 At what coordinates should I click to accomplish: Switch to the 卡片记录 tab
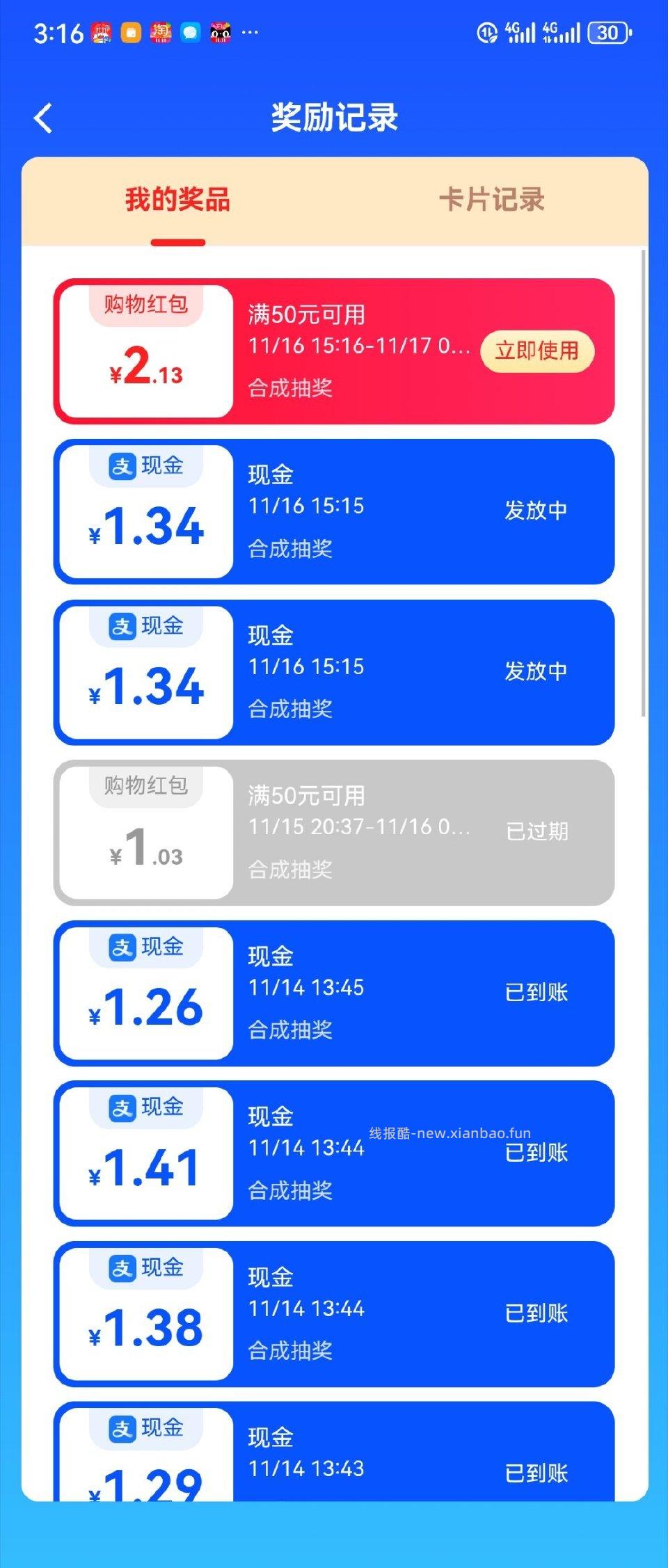[495, 200]
